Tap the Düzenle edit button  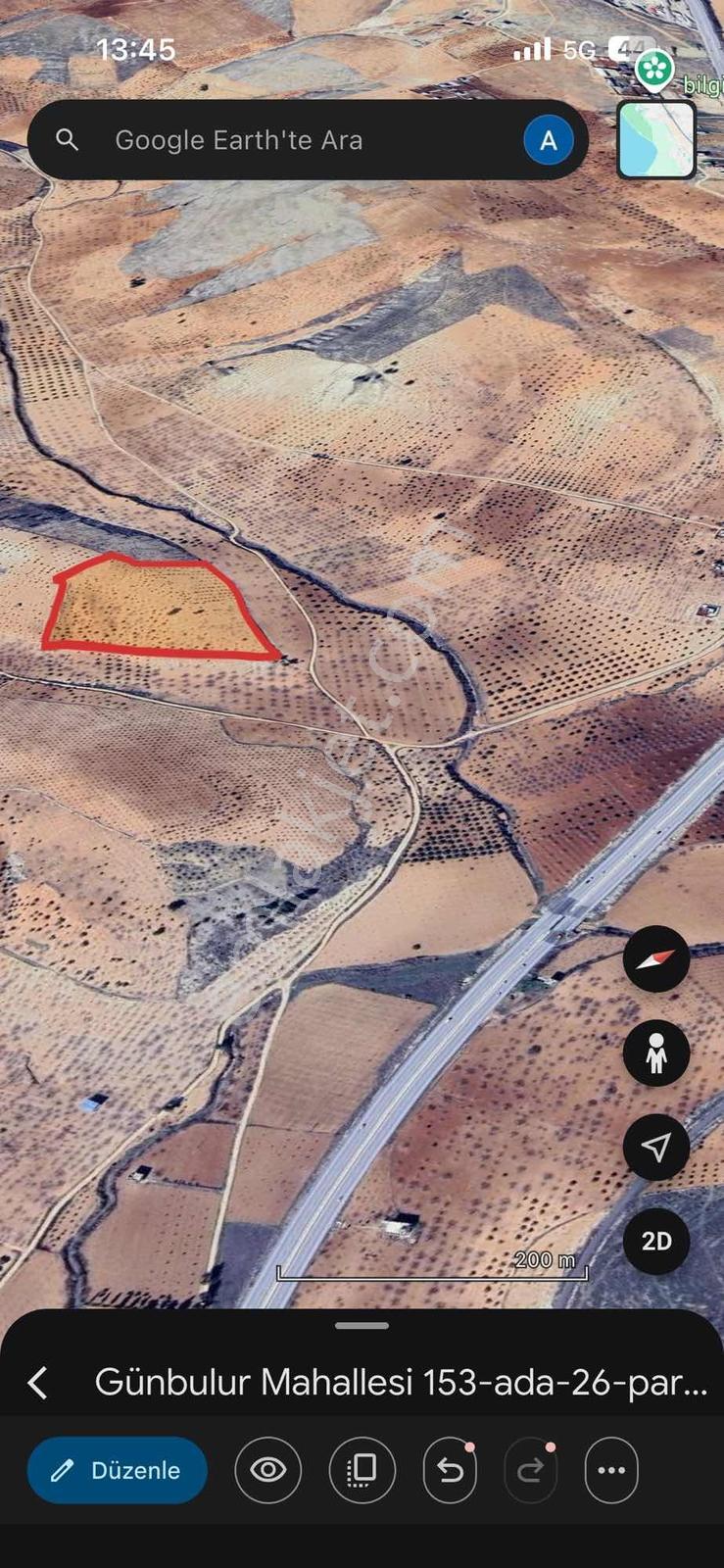click(118, 1470)
